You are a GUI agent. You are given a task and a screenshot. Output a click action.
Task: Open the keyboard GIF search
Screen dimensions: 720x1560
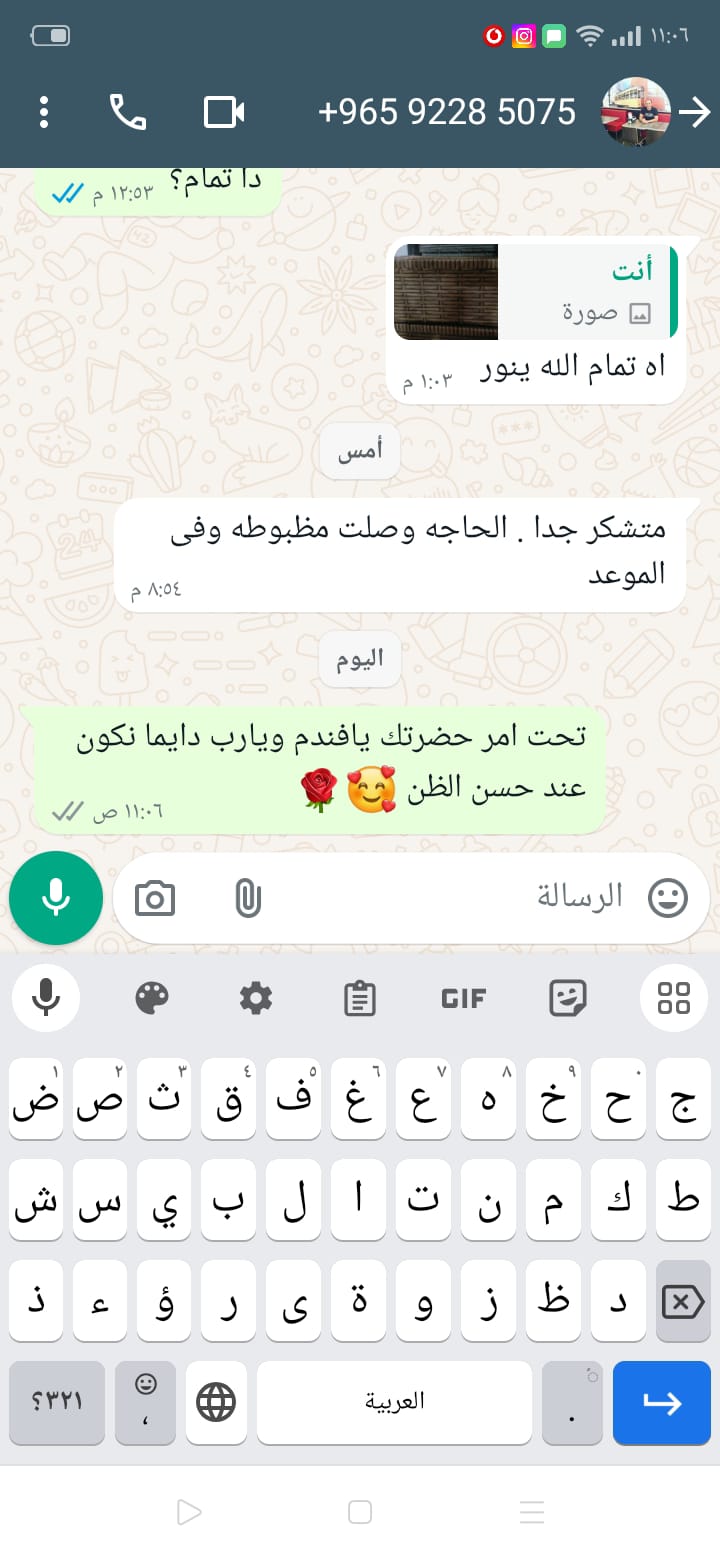point(463,998)
